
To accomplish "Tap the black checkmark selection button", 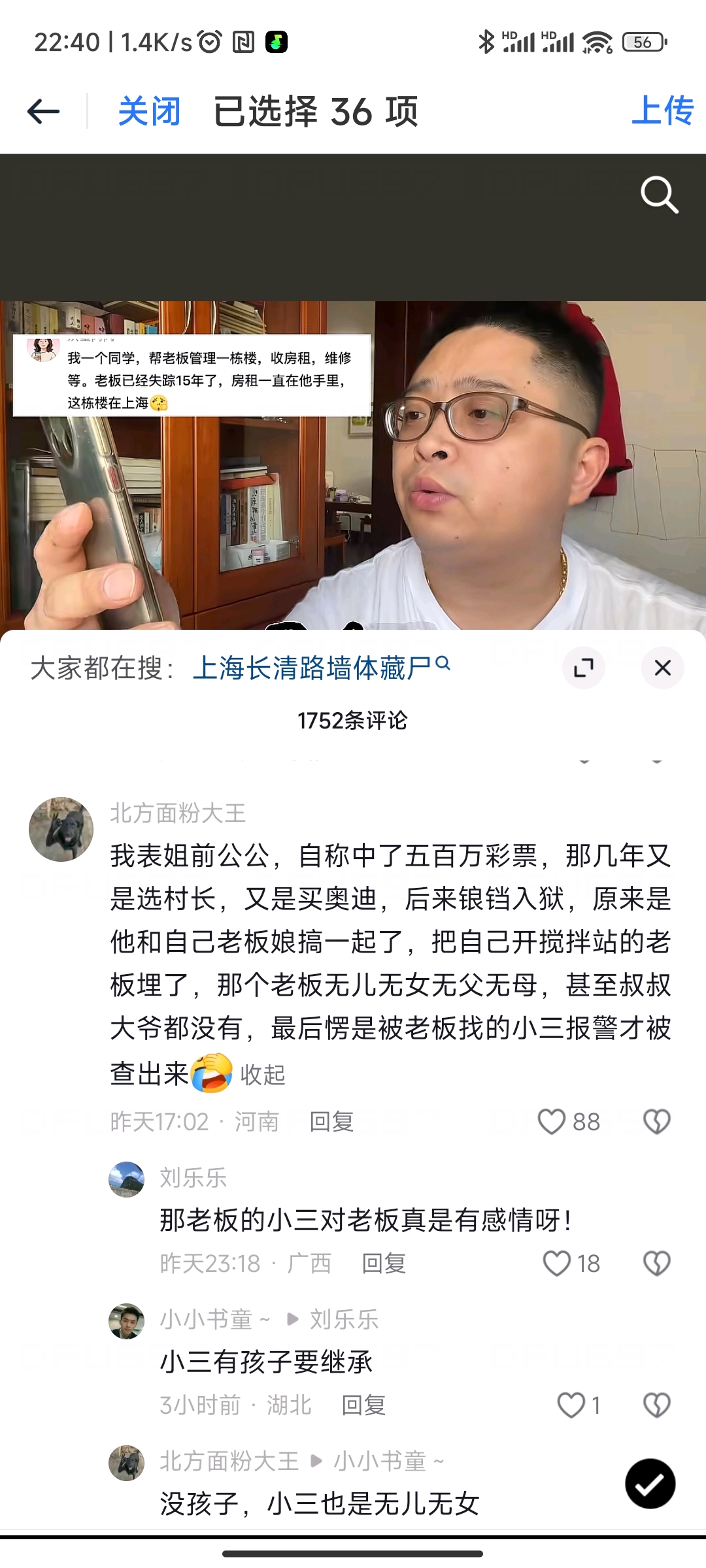I will (650, 1484).
